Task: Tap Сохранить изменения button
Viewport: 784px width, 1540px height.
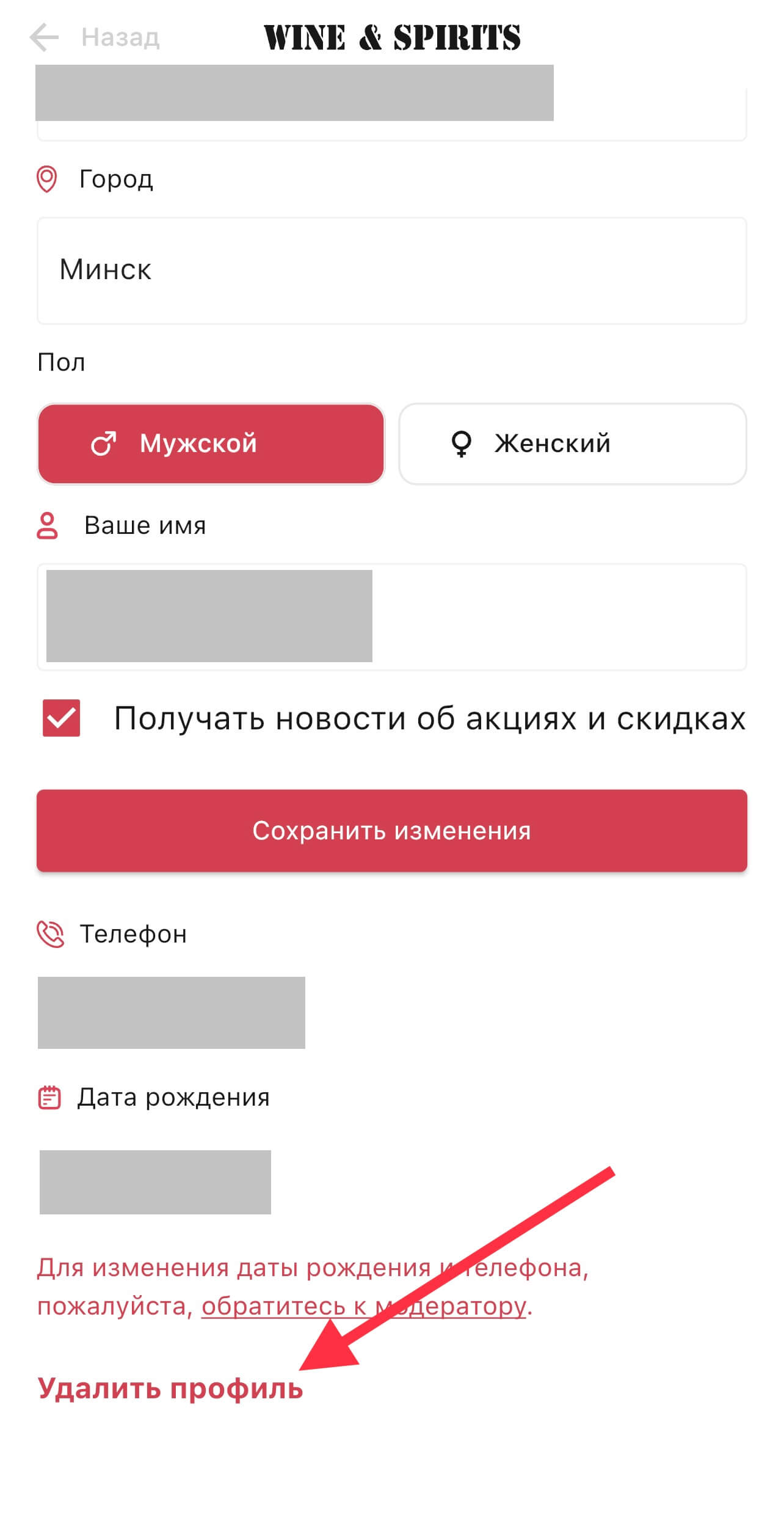Action: tap(391, 831)
